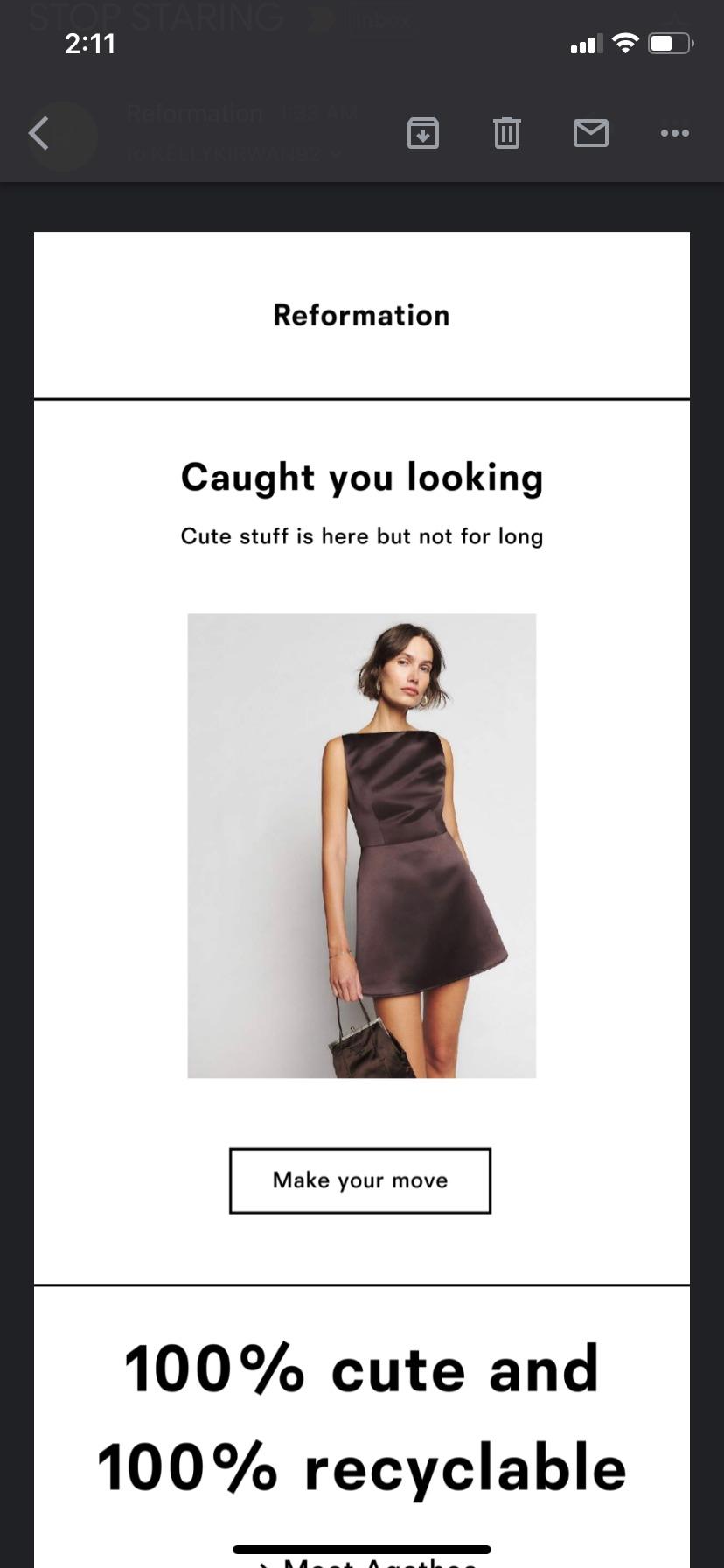Image resolution: width=724 pixels, height=1568 pixels.
Task: Open the Reformation header link
Action: (x=362, y=315)
